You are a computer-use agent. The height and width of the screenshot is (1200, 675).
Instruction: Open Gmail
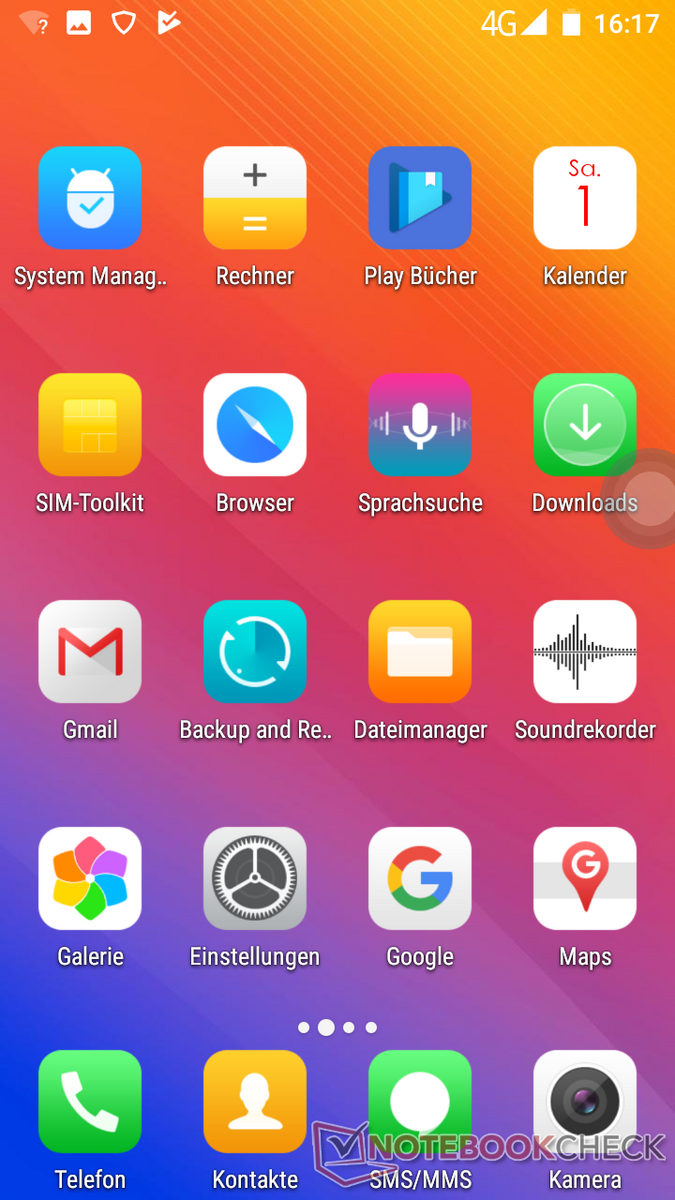90,652
